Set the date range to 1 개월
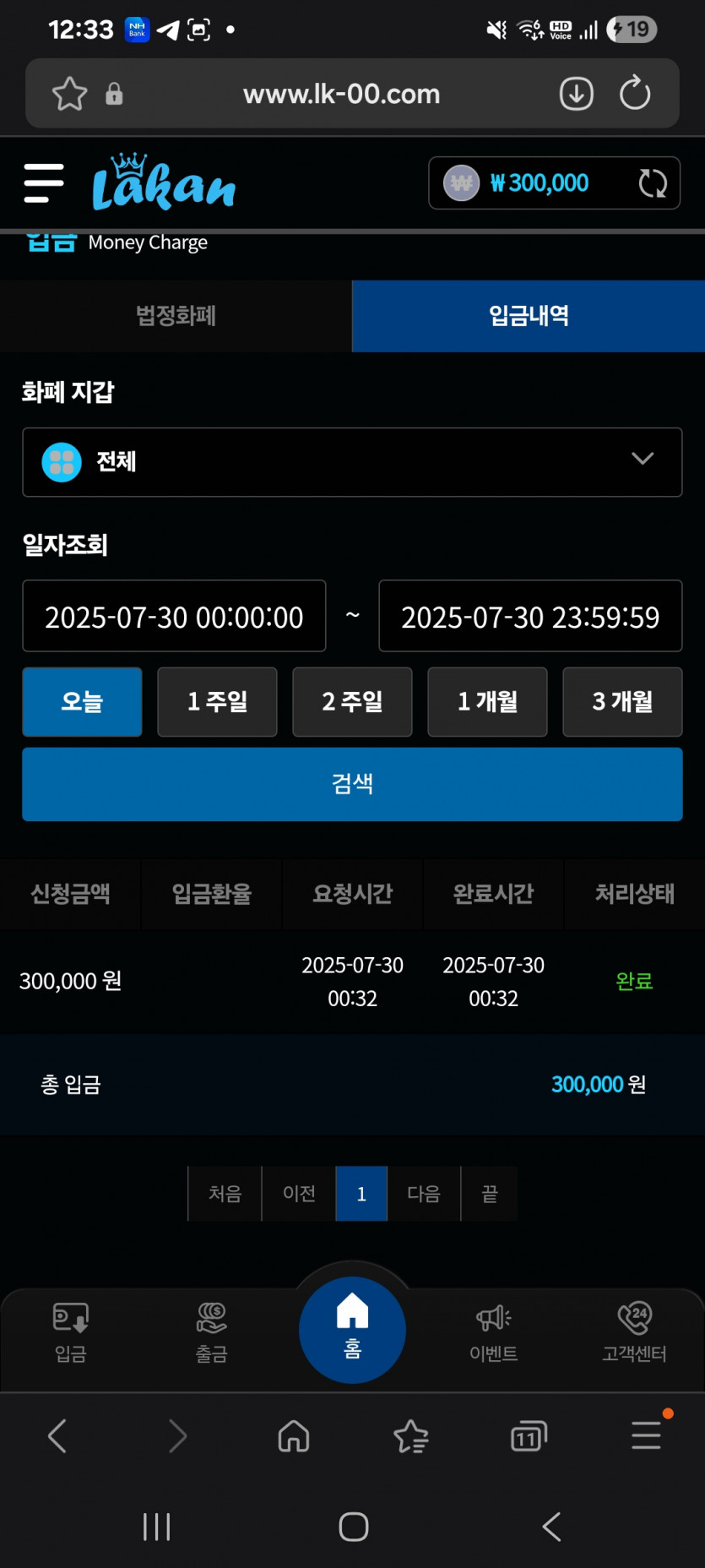Viewport: 705px width, 1568px height. click(x=487, y=702)
